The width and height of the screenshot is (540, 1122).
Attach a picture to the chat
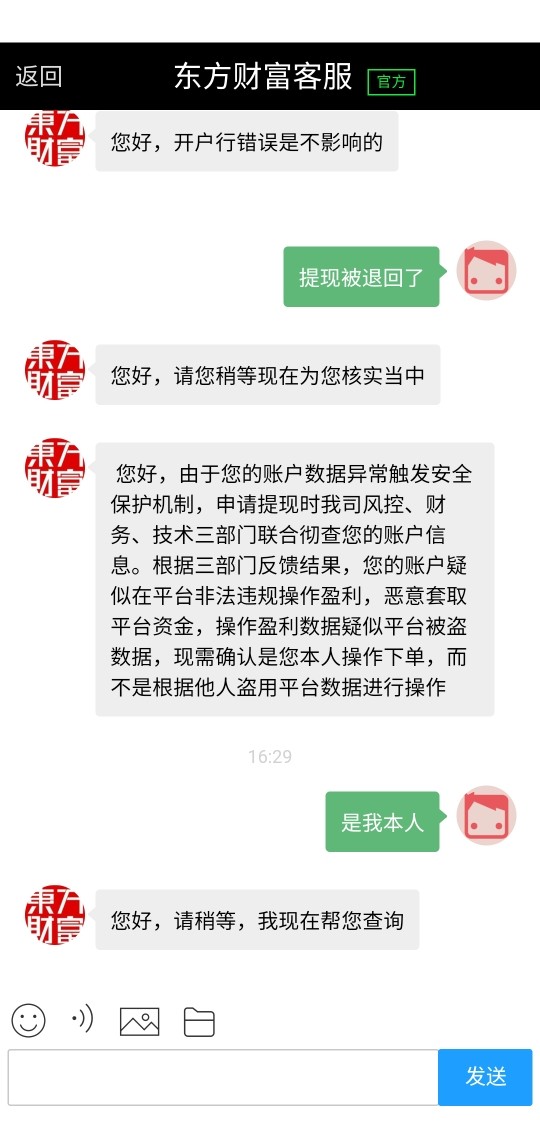tap(139, 1021)
